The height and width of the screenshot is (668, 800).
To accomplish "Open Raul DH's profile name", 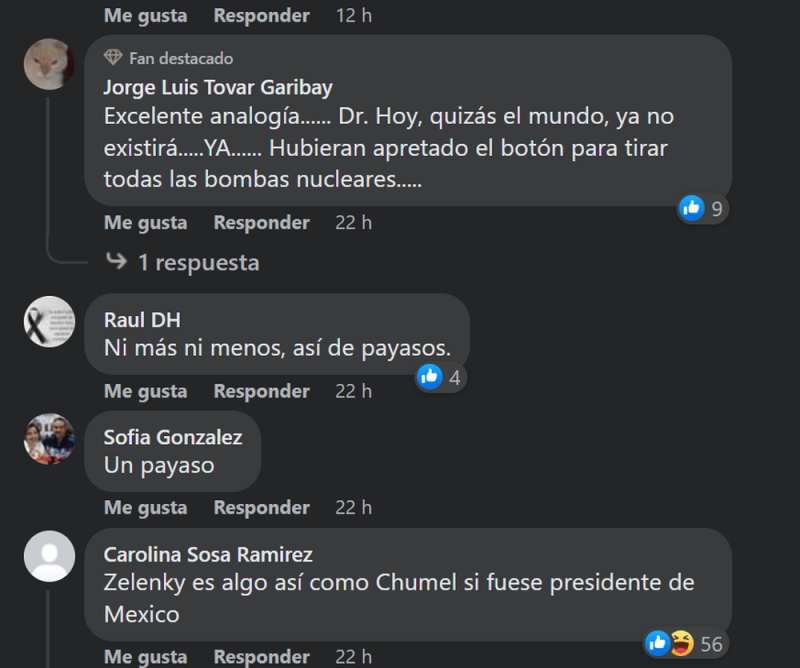I will 142,320.
